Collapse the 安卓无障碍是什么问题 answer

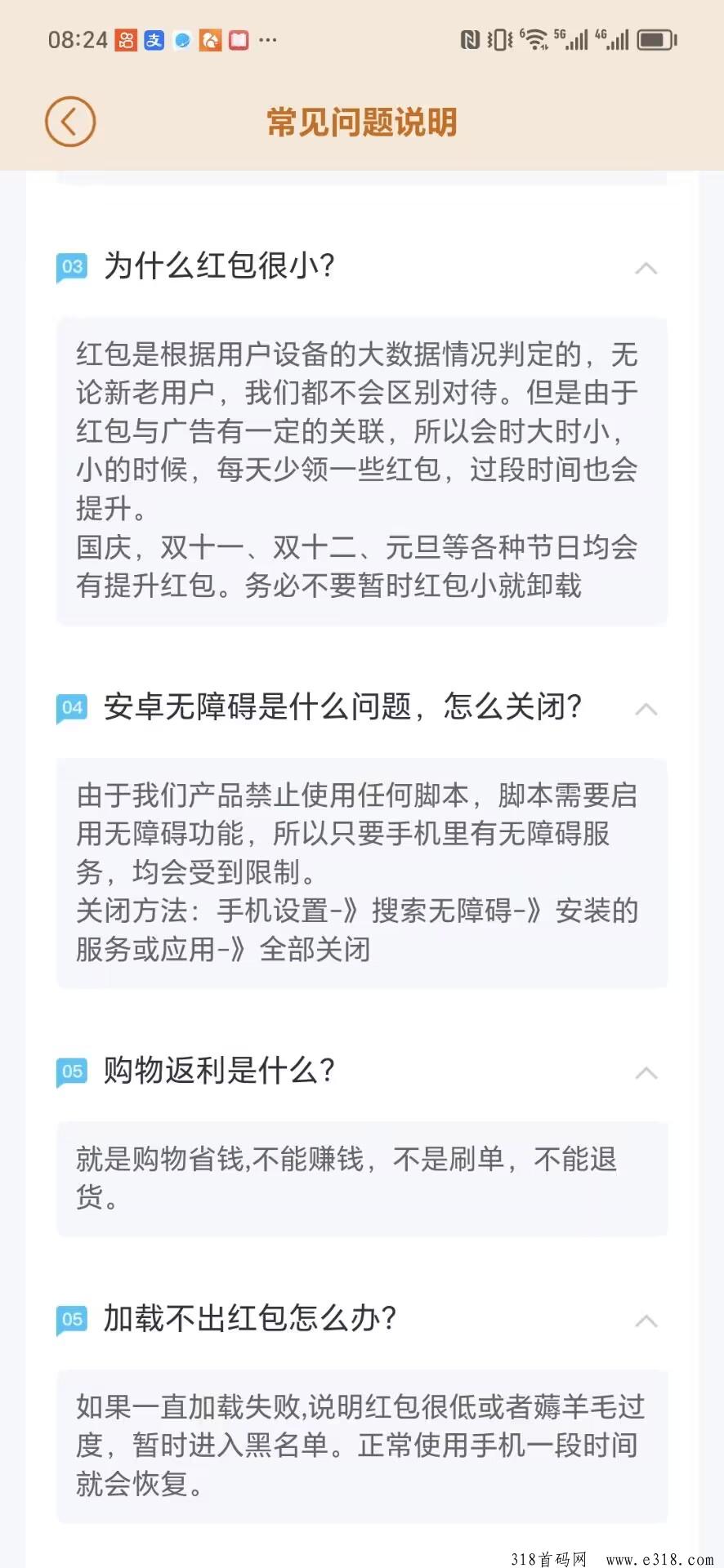tap(646, 709)
